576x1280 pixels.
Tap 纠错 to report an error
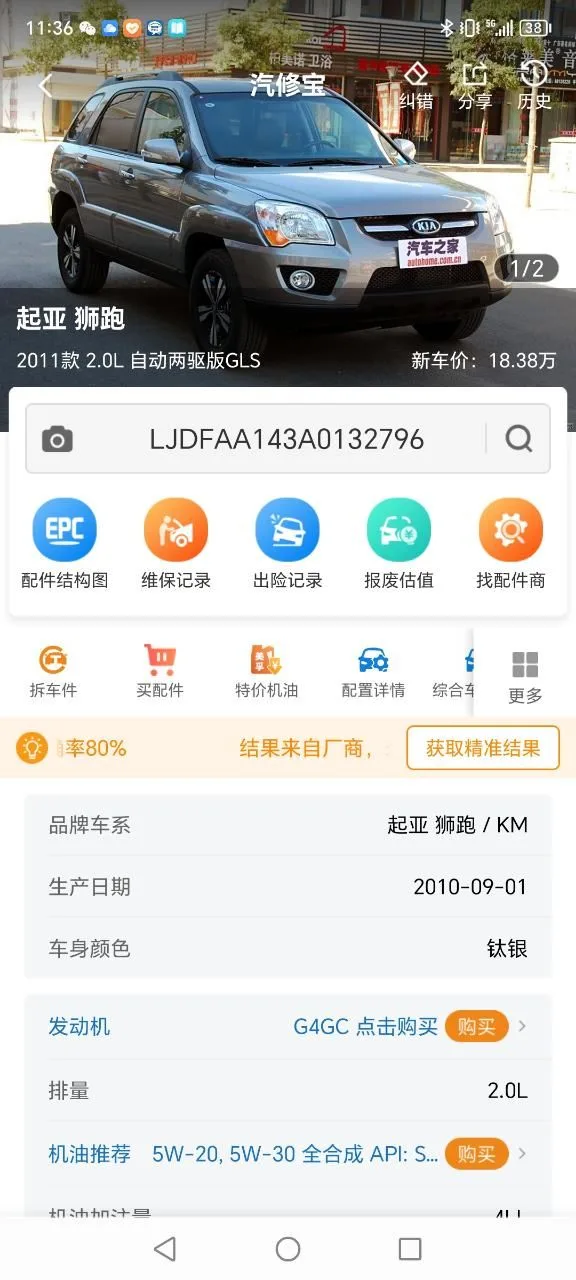click(416, 86)
